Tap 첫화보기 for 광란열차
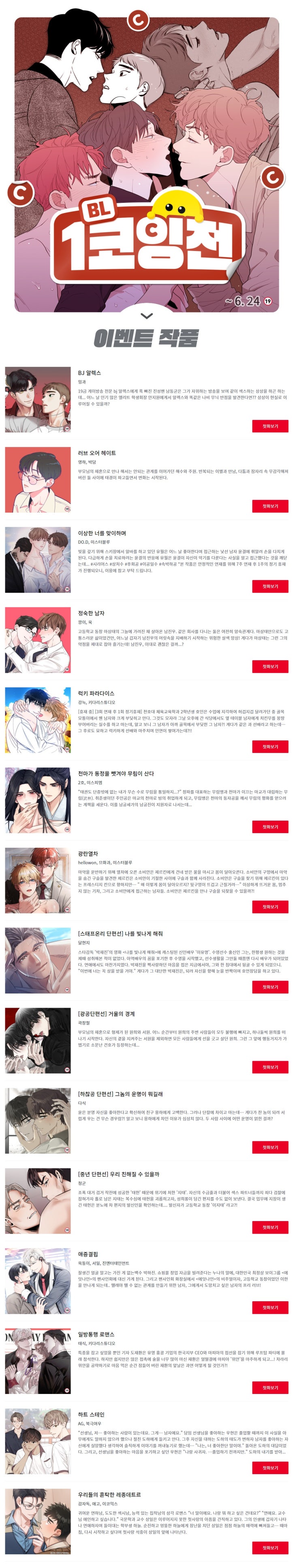The width and height of the screenshot is (301, 1568). [270, 906]
